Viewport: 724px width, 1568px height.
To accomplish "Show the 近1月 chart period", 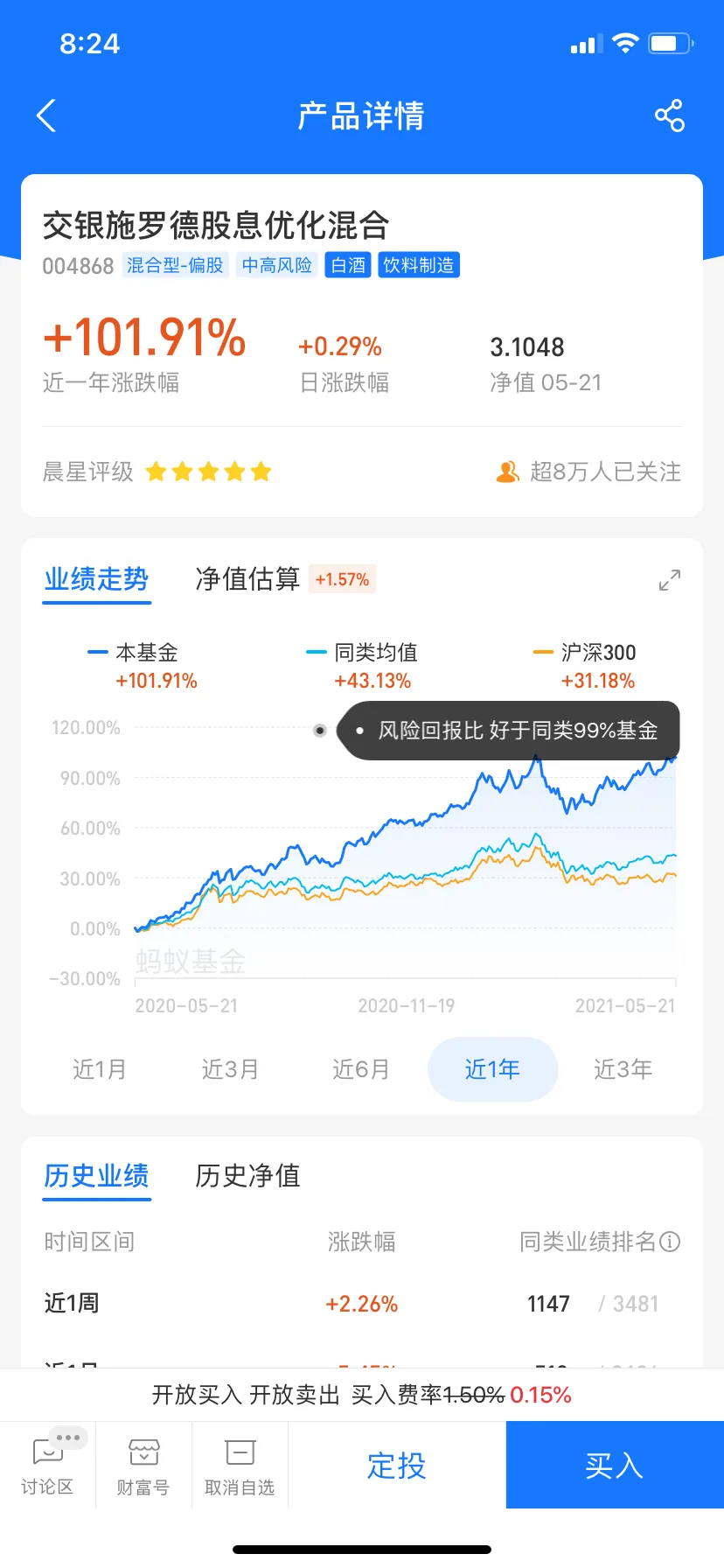I will click(x=100, y=1069).
